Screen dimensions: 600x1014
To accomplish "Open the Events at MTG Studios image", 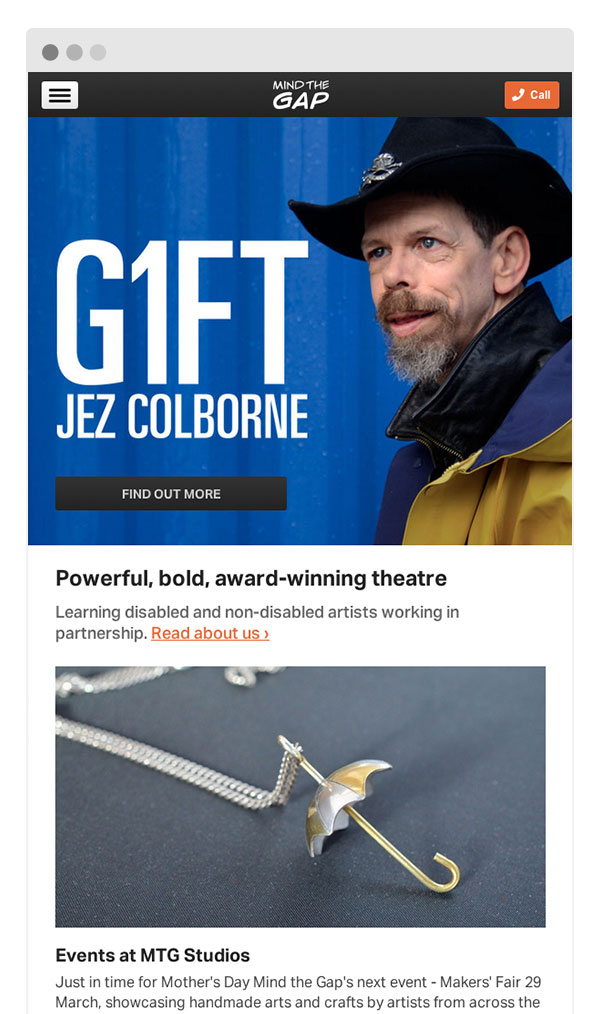I will coord(300,796).
